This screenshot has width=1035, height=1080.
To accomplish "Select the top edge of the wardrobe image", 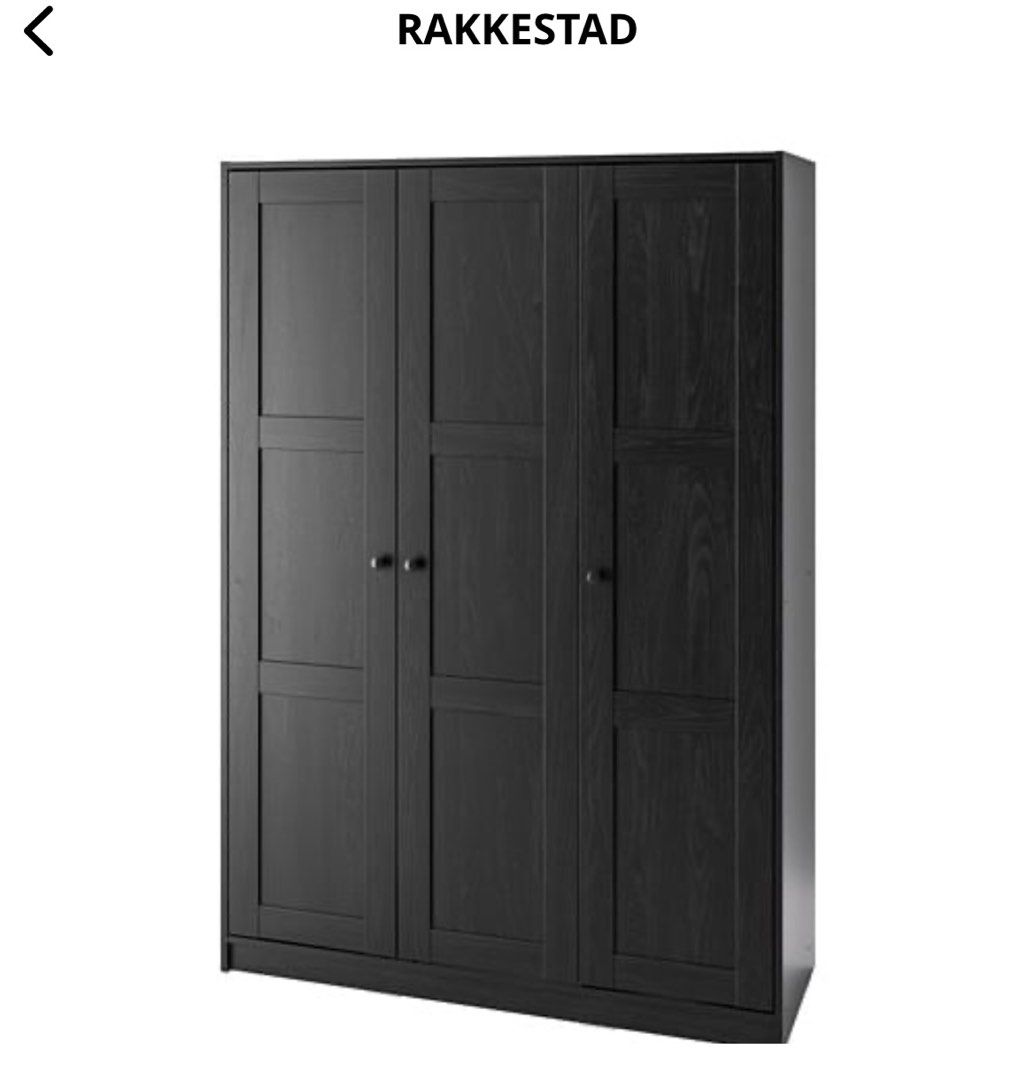I will point(500,160).
